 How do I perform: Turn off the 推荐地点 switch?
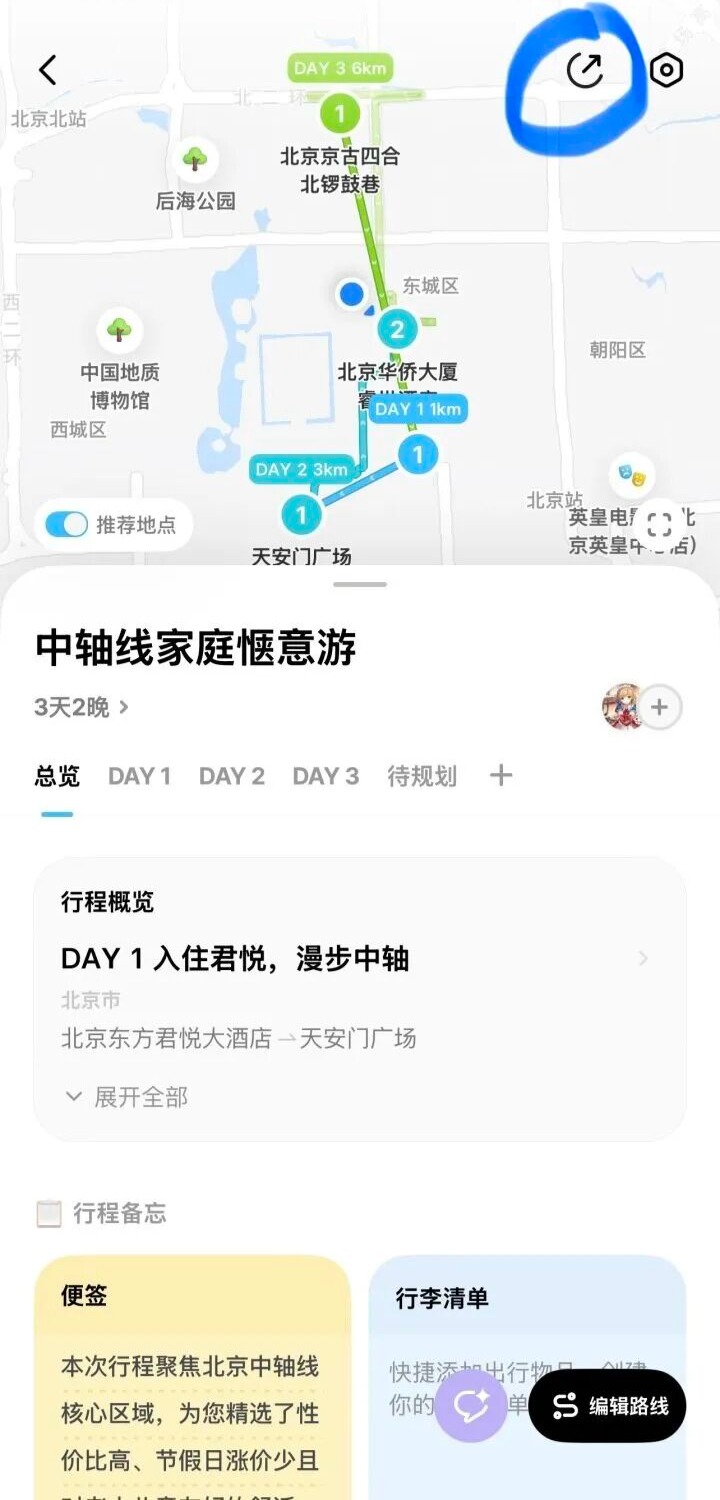67,524
